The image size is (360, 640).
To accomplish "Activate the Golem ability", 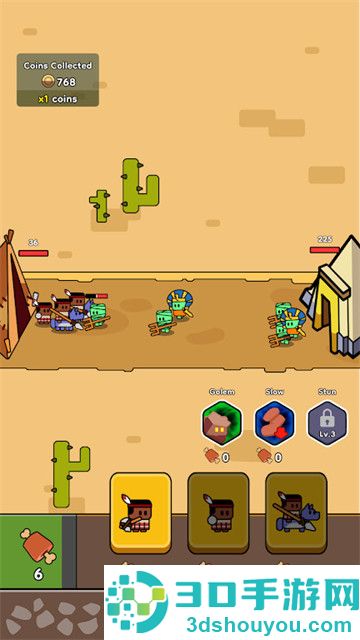I will coord(222,423).
